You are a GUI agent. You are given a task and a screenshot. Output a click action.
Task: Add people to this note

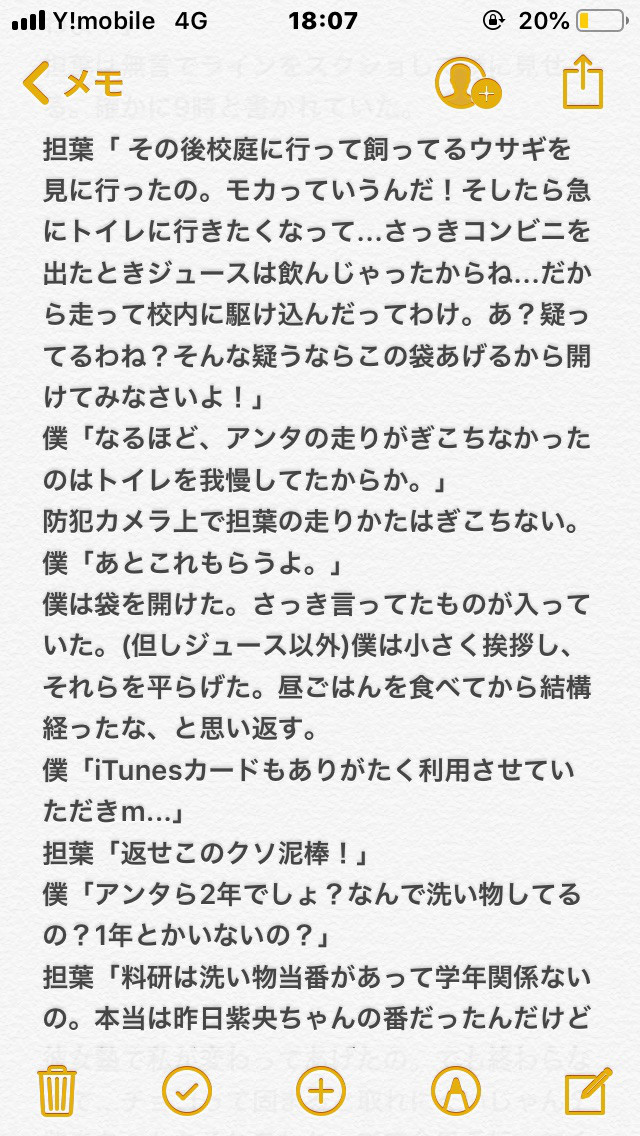(x=467, y=83)
